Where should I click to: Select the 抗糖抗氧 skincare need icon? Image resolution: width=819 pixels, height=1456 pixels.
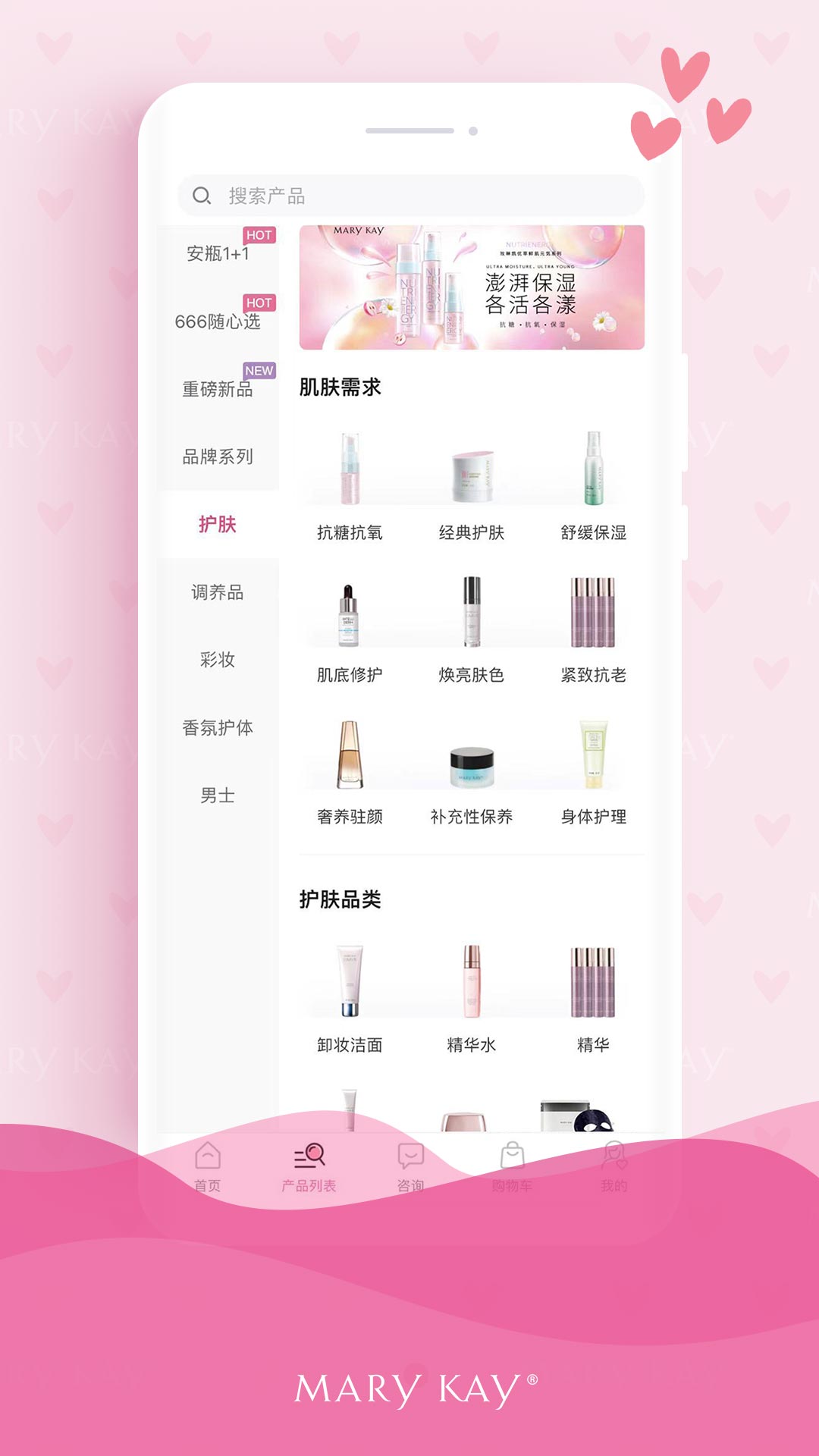click(x=349, y=467)
